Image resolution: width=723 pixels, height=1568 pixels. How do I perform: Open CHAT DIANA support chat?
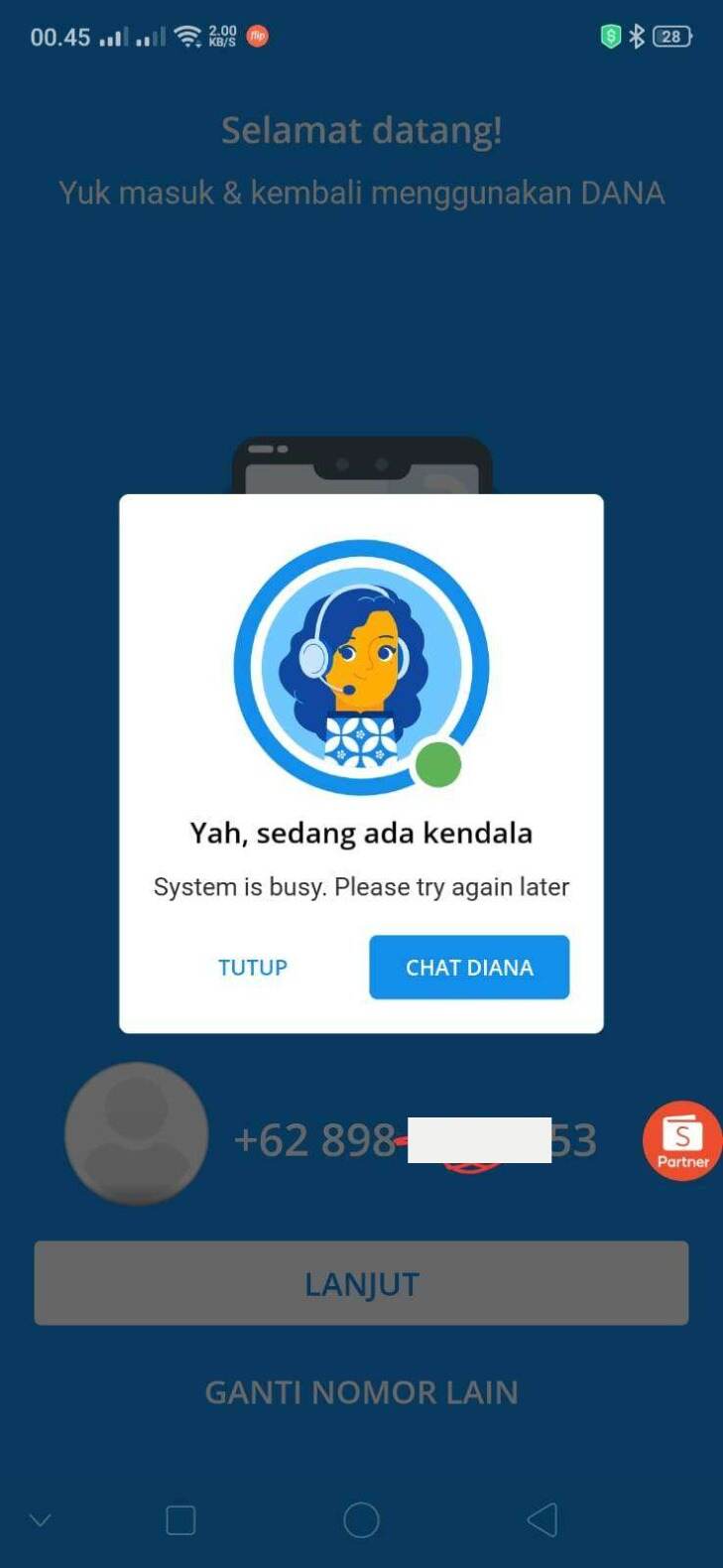tap(469, 968)
